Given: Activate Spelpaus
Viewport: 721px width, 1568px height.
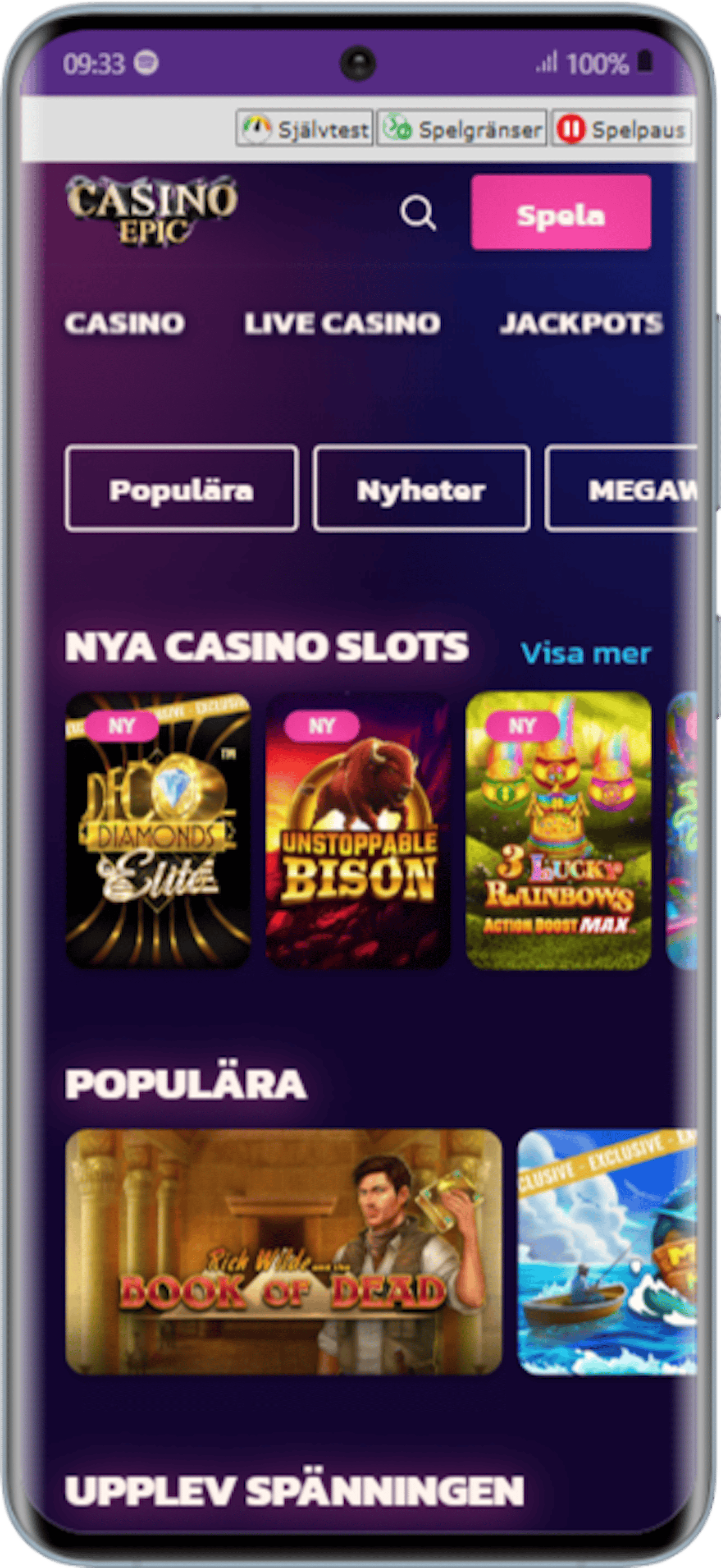Looking at the screenshot, I should click(621, 128).
